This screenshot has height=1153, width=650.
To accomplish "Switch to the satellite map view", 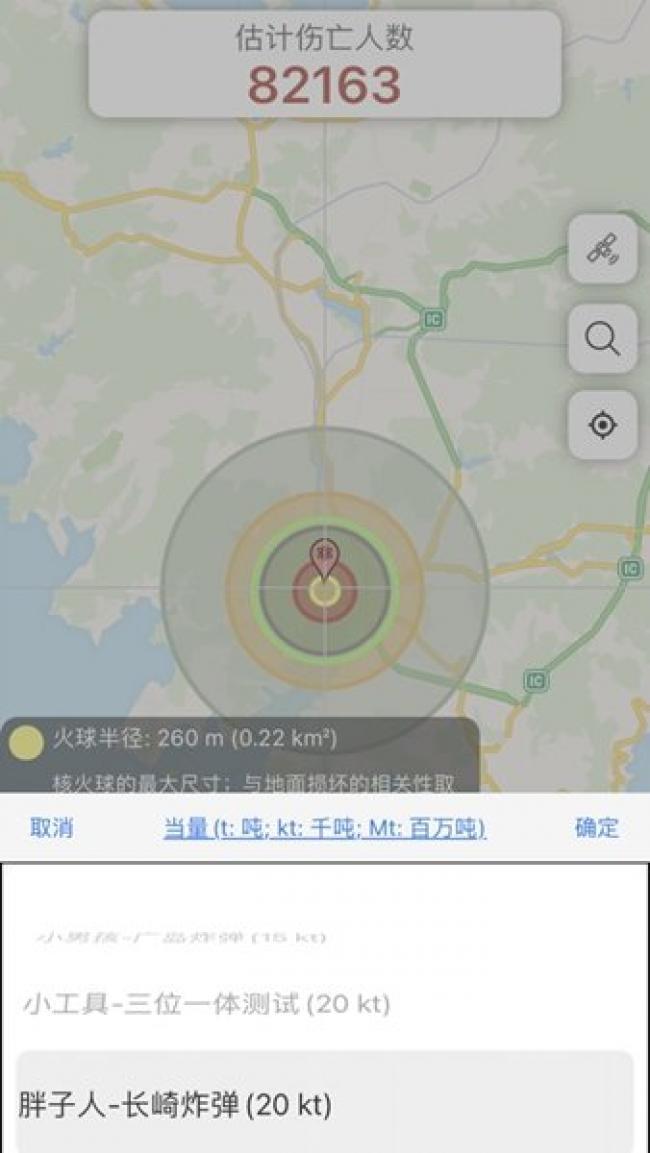I will click(602, 249).
